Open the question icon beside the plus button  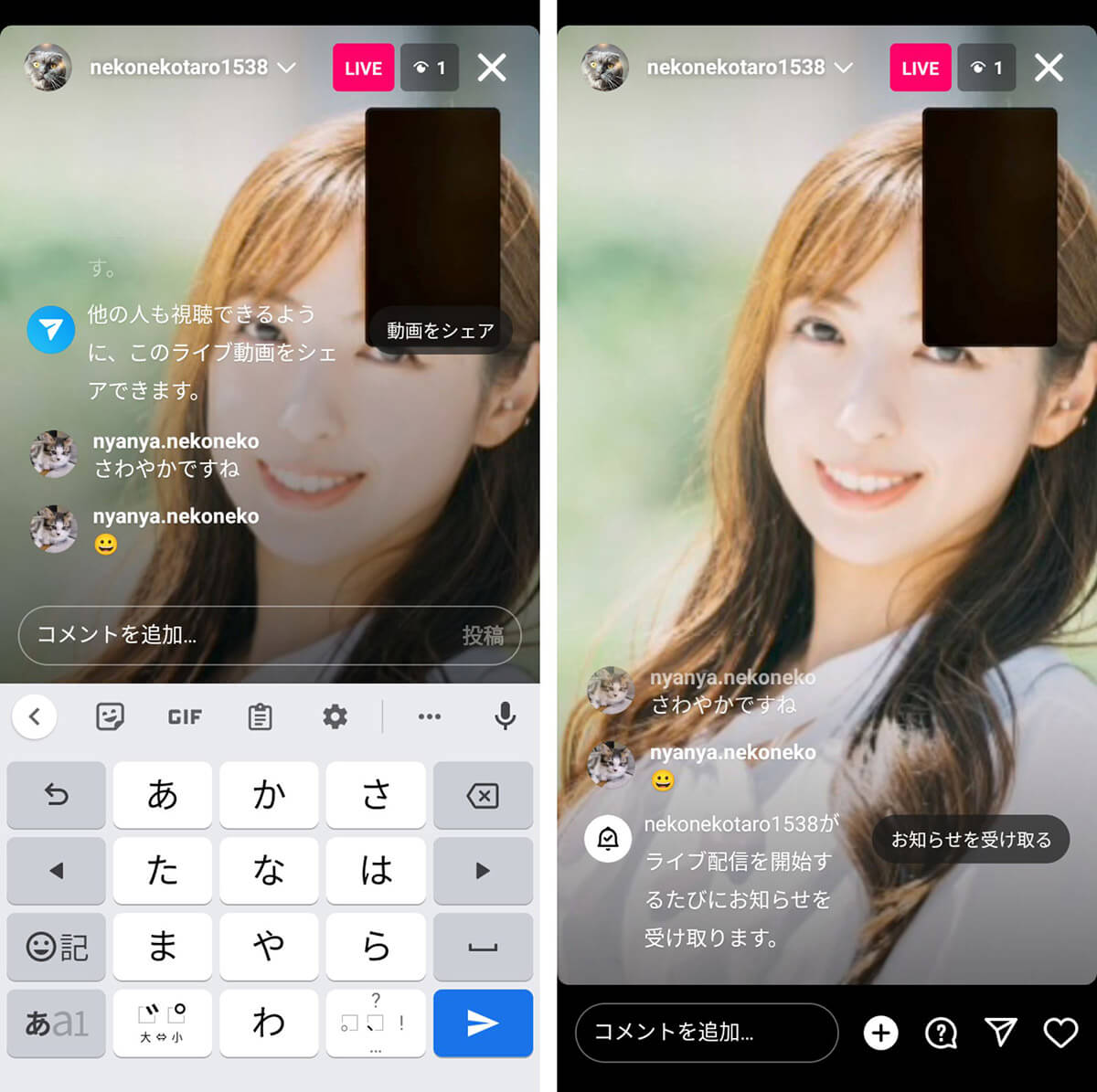[941, 1033]
